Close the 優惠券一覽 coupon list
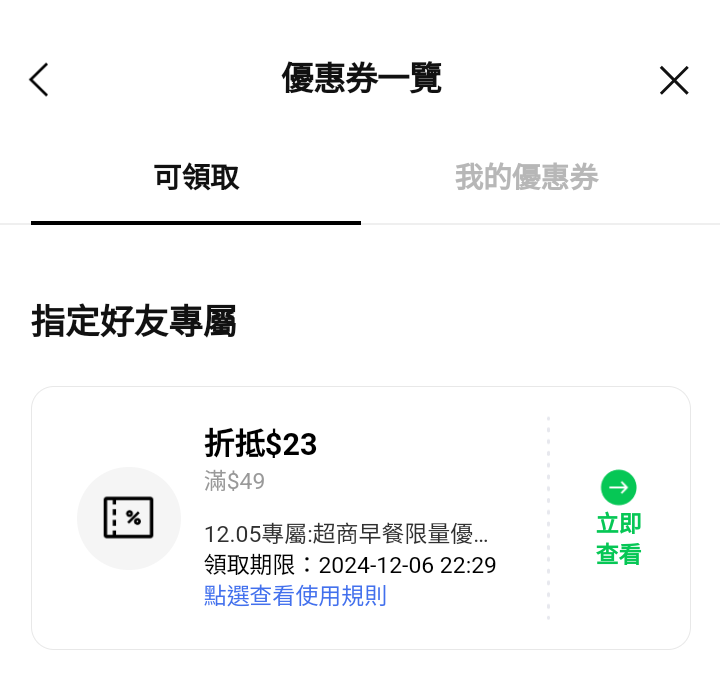The height and width of the screenshot is (686, 720). 674,80
